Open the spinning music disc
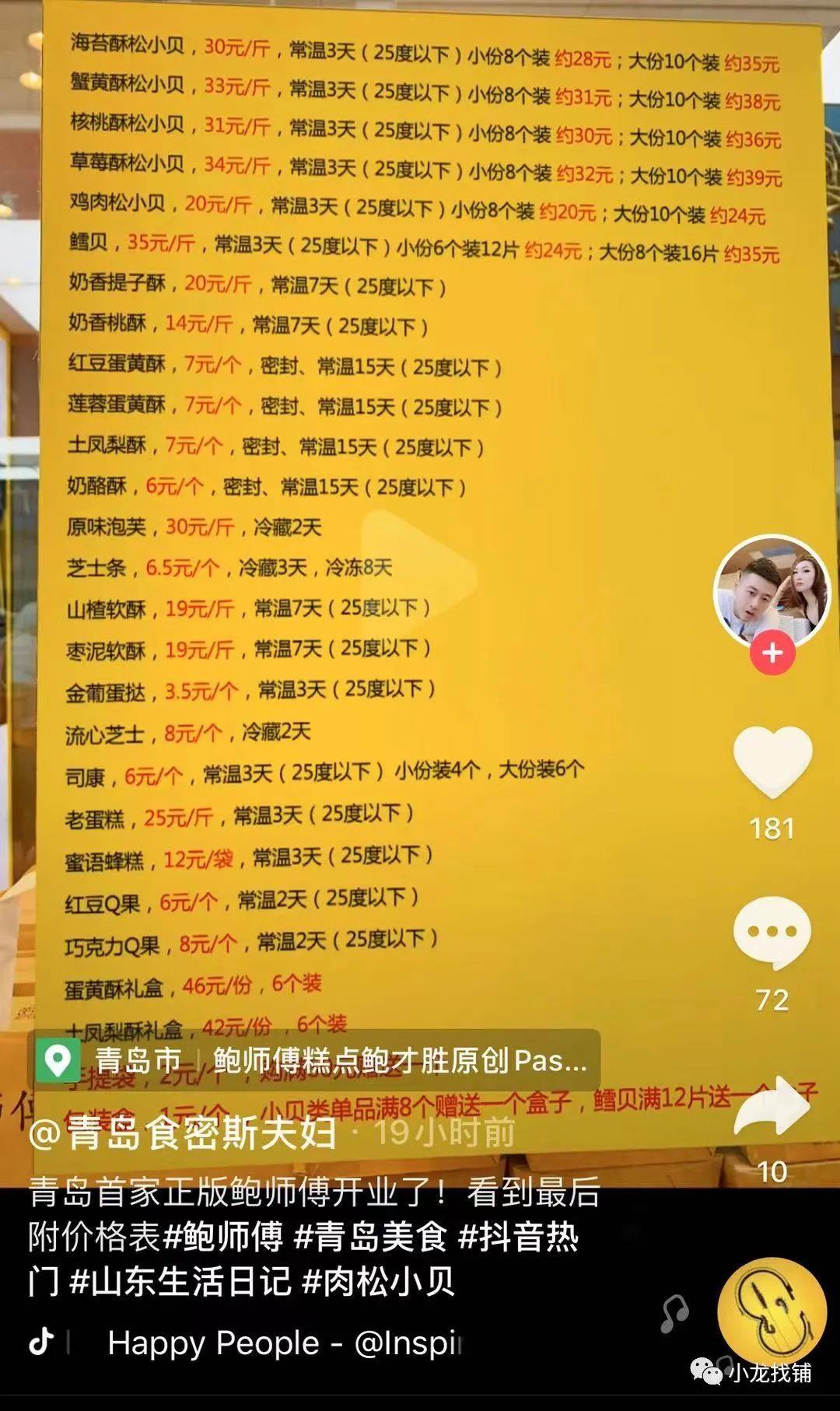 point(771,1312)
